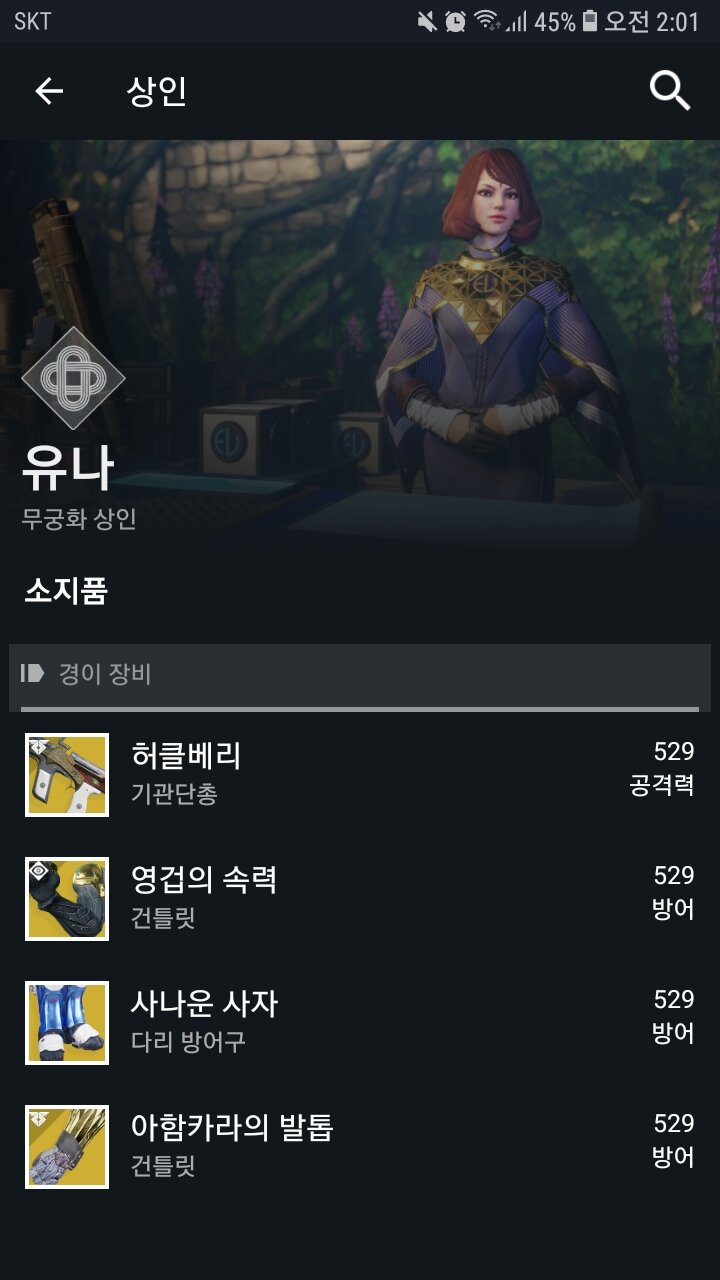Select the 사나운 사자 leg armor

click(360, 1022)
